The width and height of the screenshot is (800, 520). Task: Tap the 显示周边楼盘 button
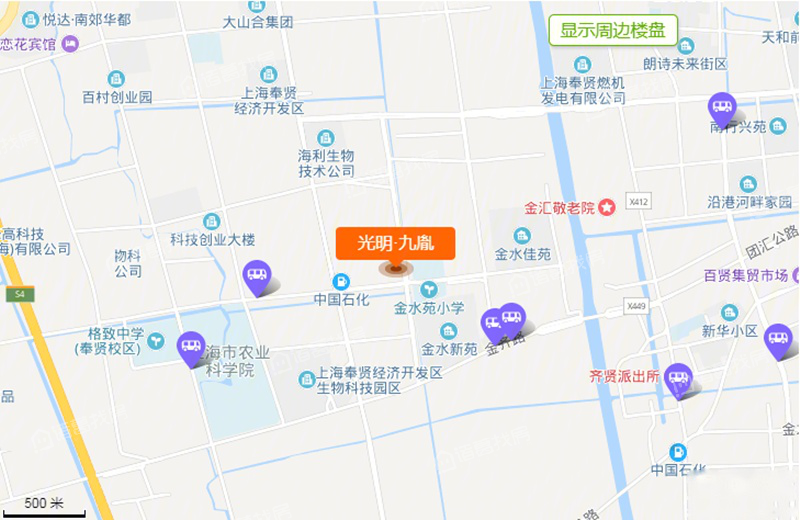[613, 29]
